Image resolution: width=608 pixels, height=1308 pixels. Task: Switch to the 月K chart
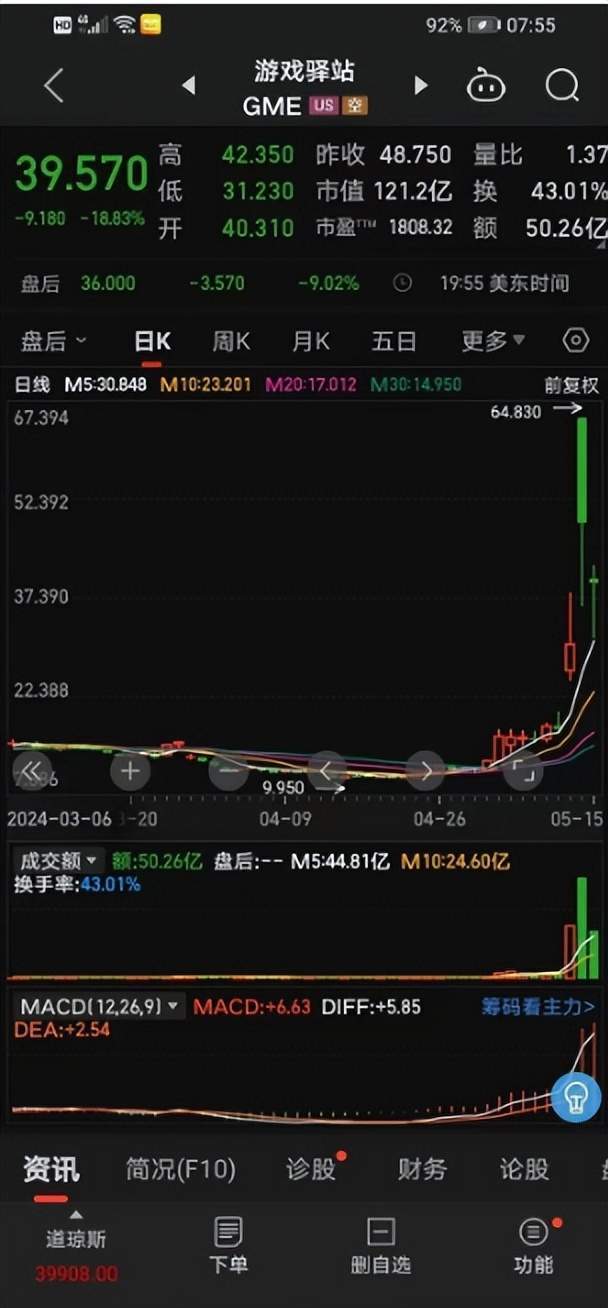(311, 341)
